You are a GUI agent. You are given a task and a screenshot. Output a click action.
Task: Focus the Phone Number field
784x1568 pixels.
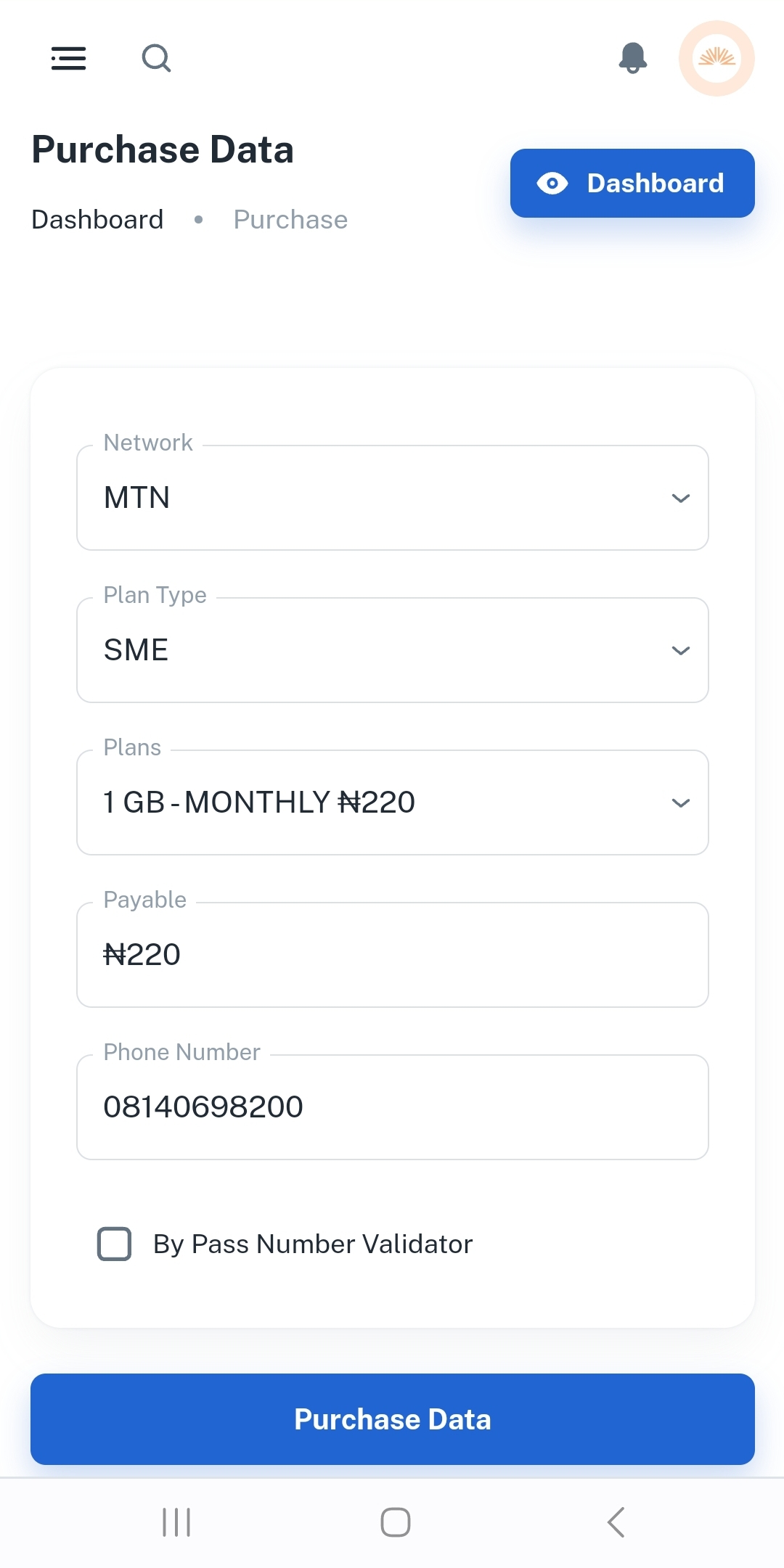392,1107
